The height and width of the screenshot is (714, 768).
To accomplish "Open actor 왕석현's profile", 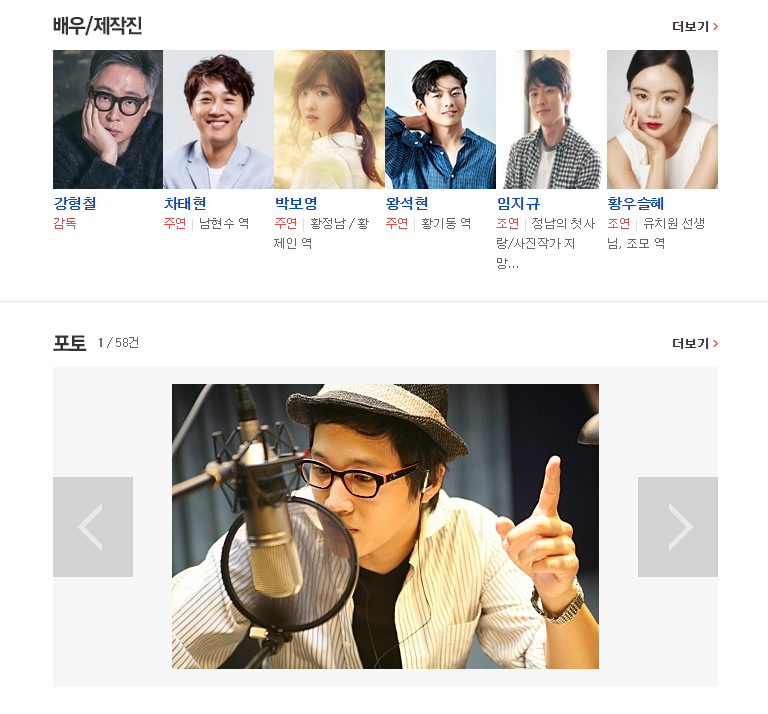I will tap(440, 120).
